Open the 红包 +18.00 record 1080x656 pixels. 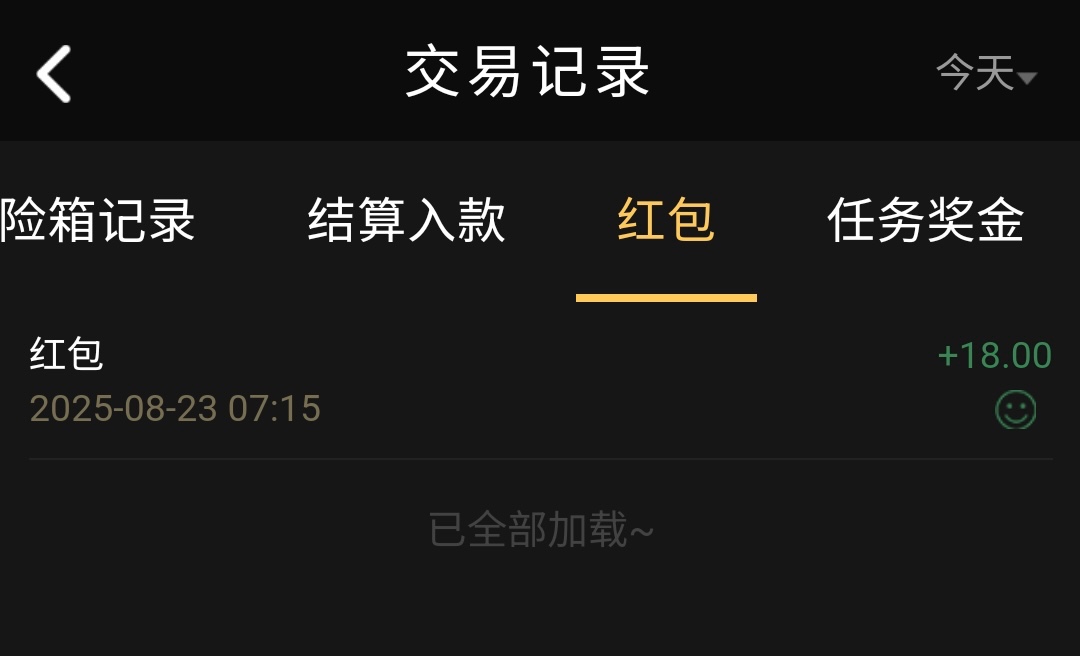(540, 382)
